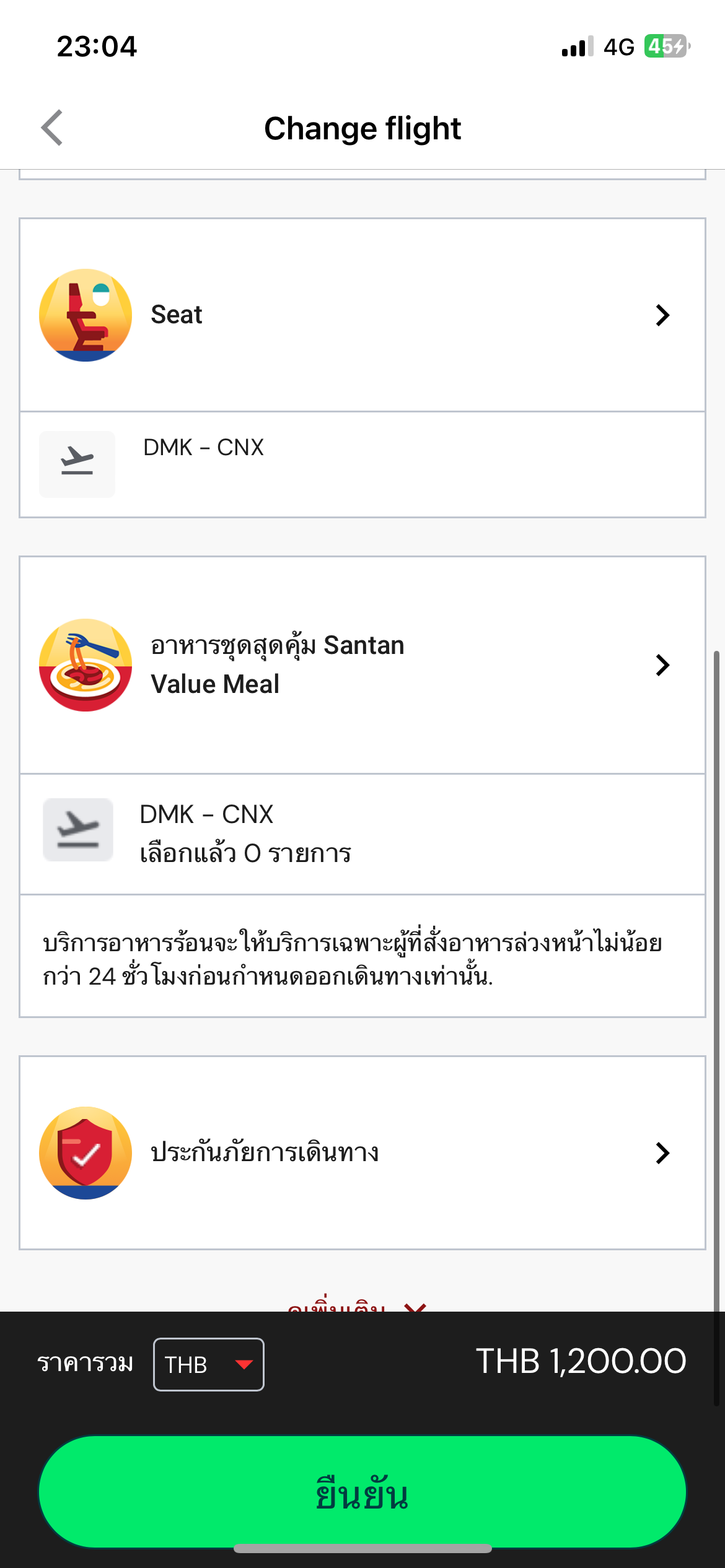Open the Seat selection row
This screenshot has width=725, height=1568.
362,315
